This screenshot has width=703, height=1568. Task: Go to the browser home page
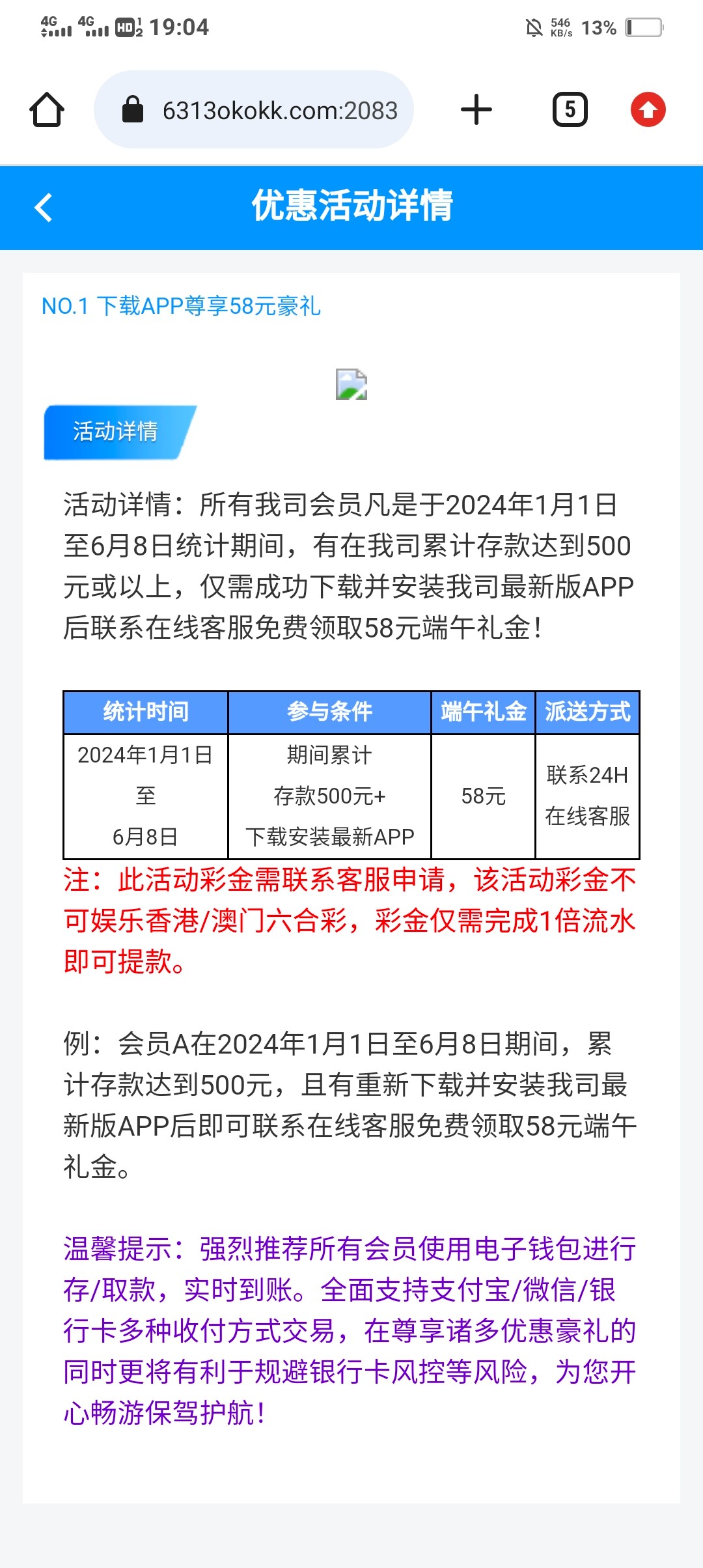(x=47, y=109)
